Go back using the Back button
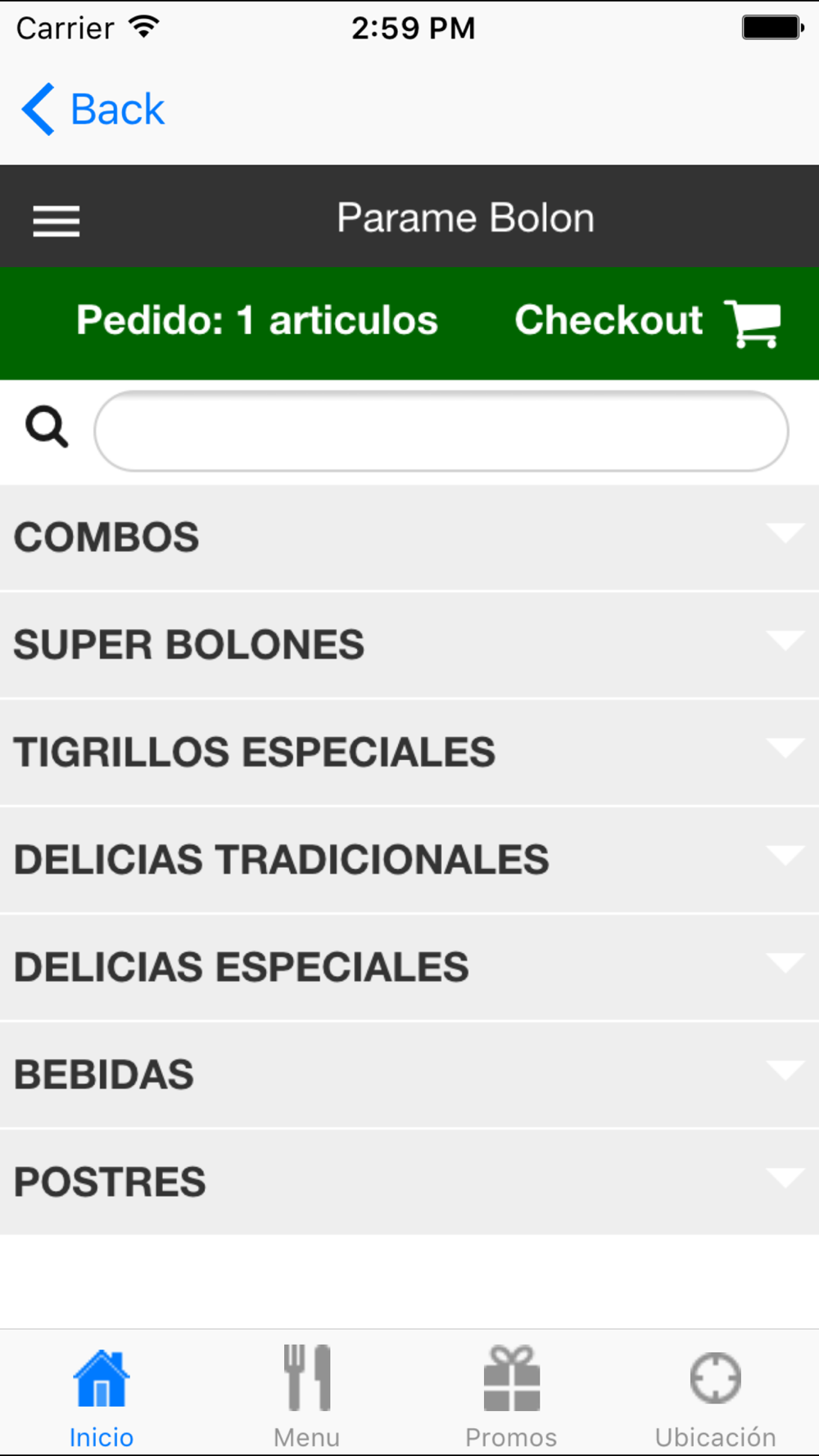The height and width of the screenshot is (1456, 819). 93,109
